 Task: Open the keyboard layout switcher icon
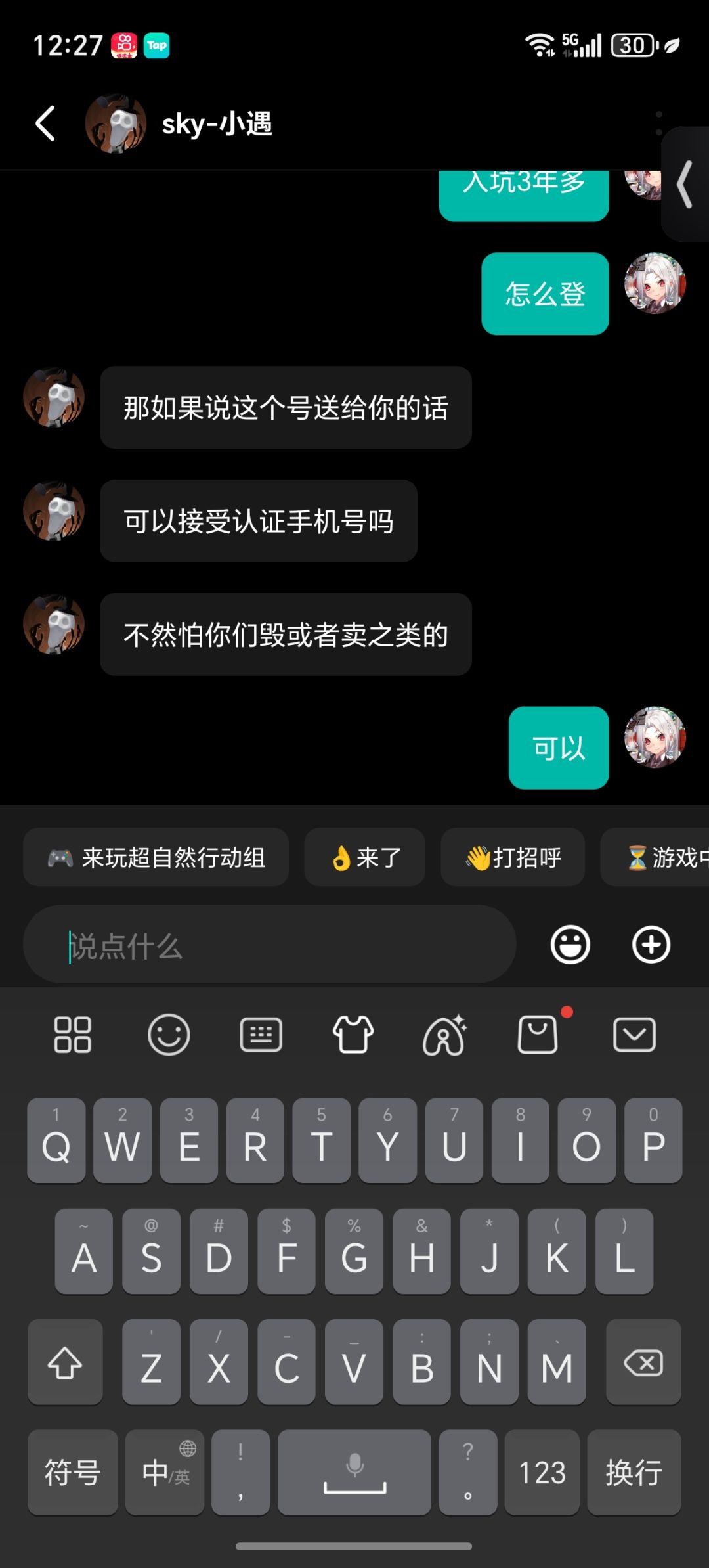pos(261,1035)
